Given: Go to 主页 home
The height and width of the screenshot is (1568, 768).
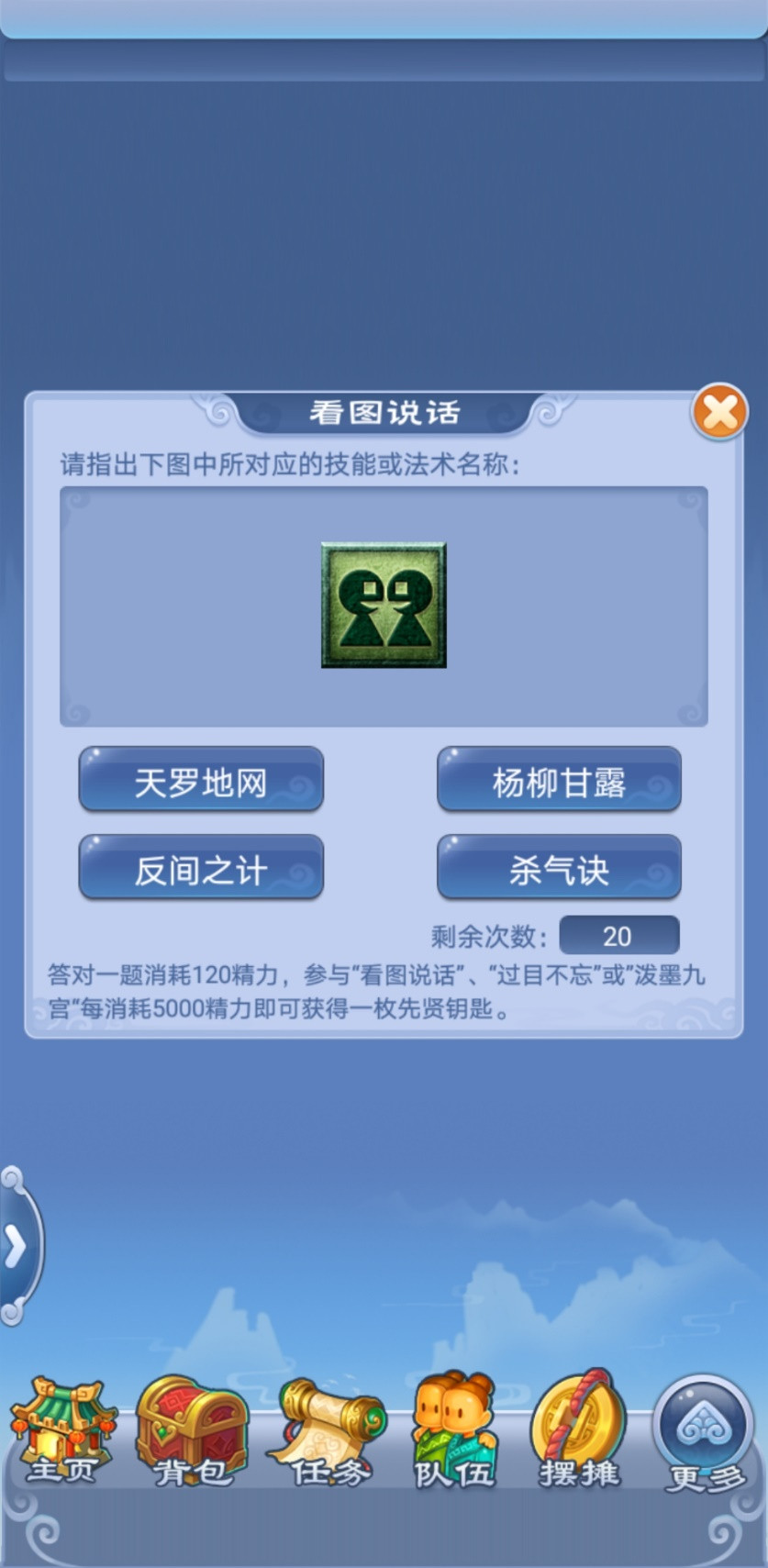Looking at the screenshot, I should [62, 1432].
